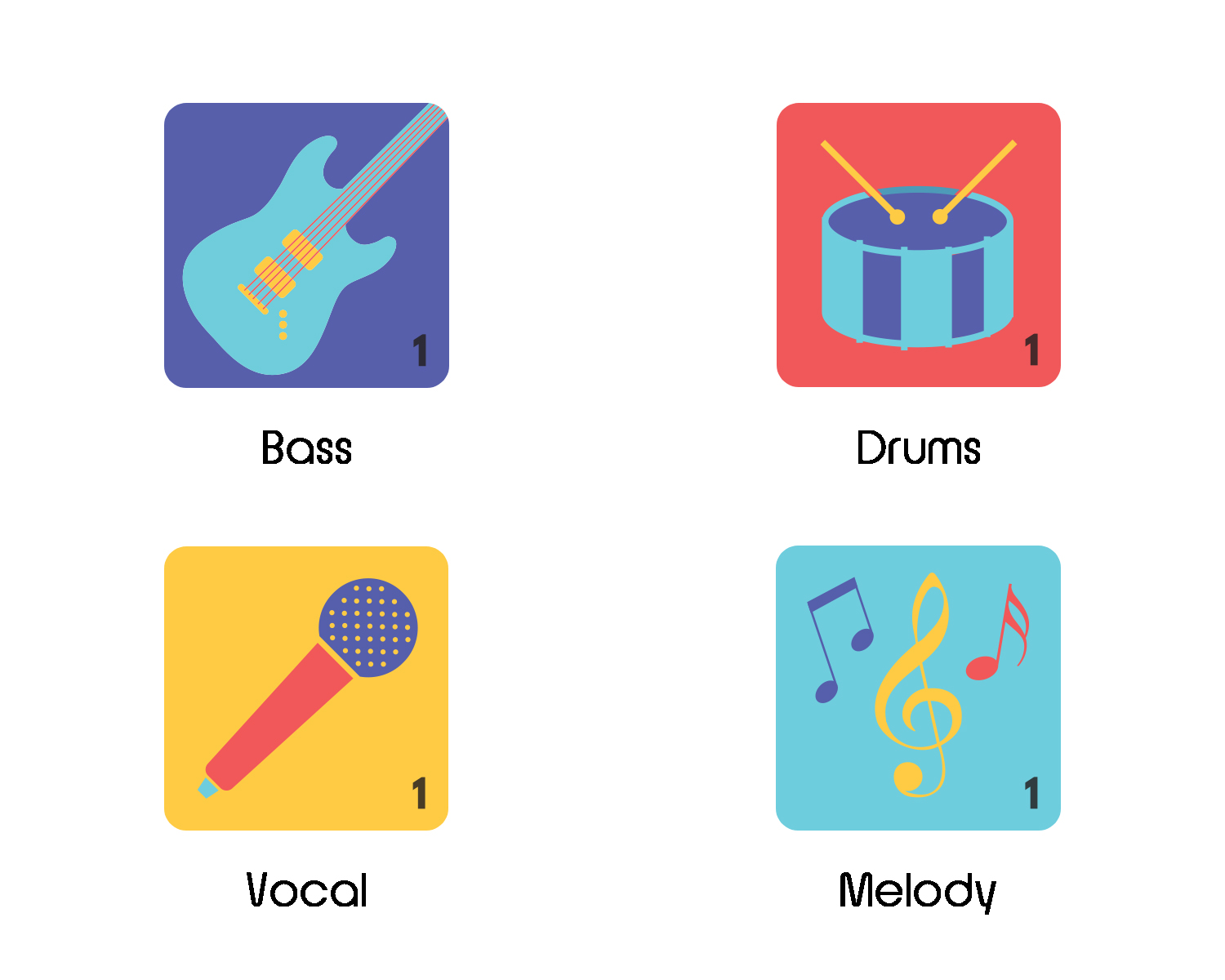Open the Drums tile
Viewport: 1225px width, 980px height.
coord(918,245)
